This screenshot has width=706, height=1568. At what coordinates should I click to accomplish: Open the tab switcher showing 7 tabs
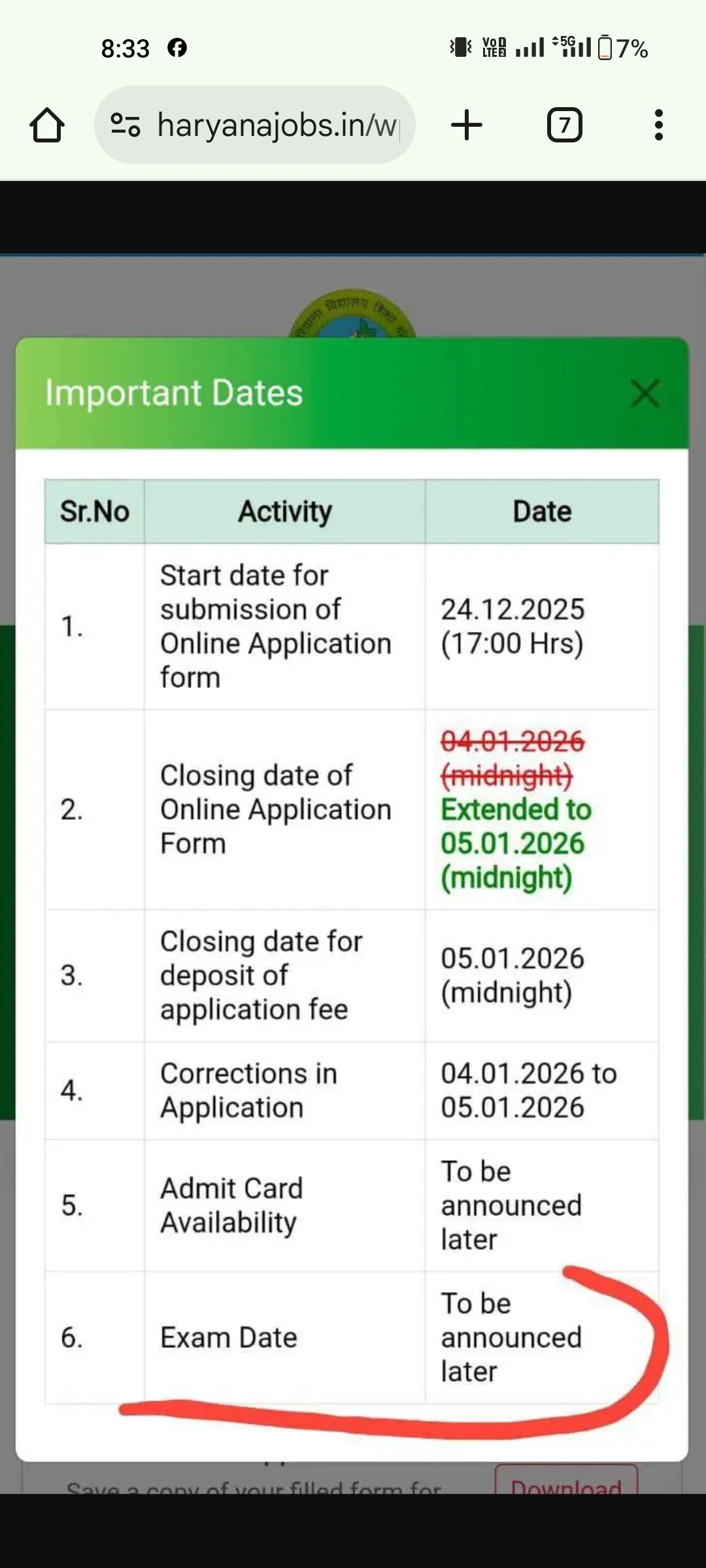coord(564,125)
